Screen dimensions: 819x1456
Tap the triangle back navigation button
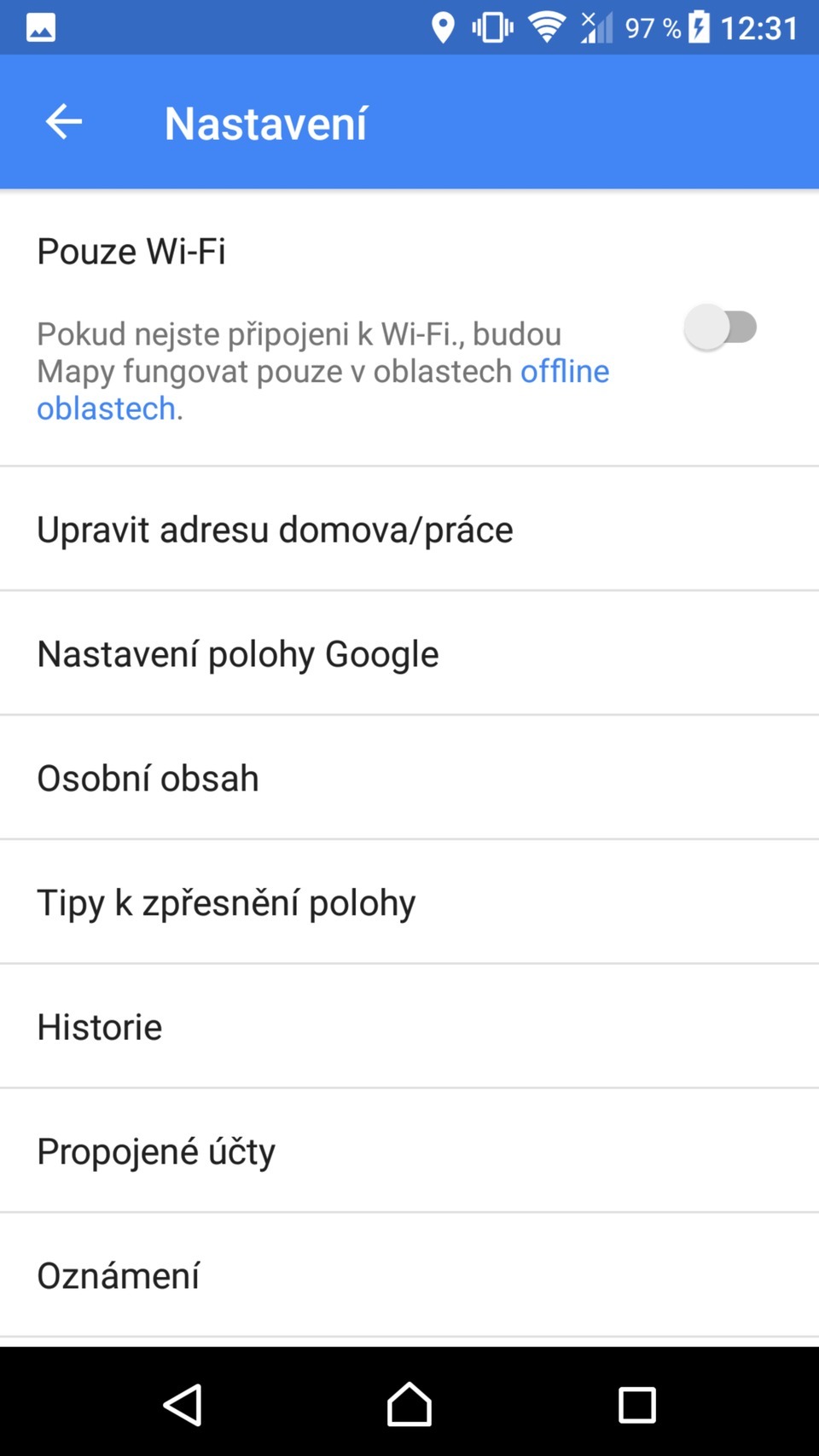pyautogui.click(x=183, y=1403)
